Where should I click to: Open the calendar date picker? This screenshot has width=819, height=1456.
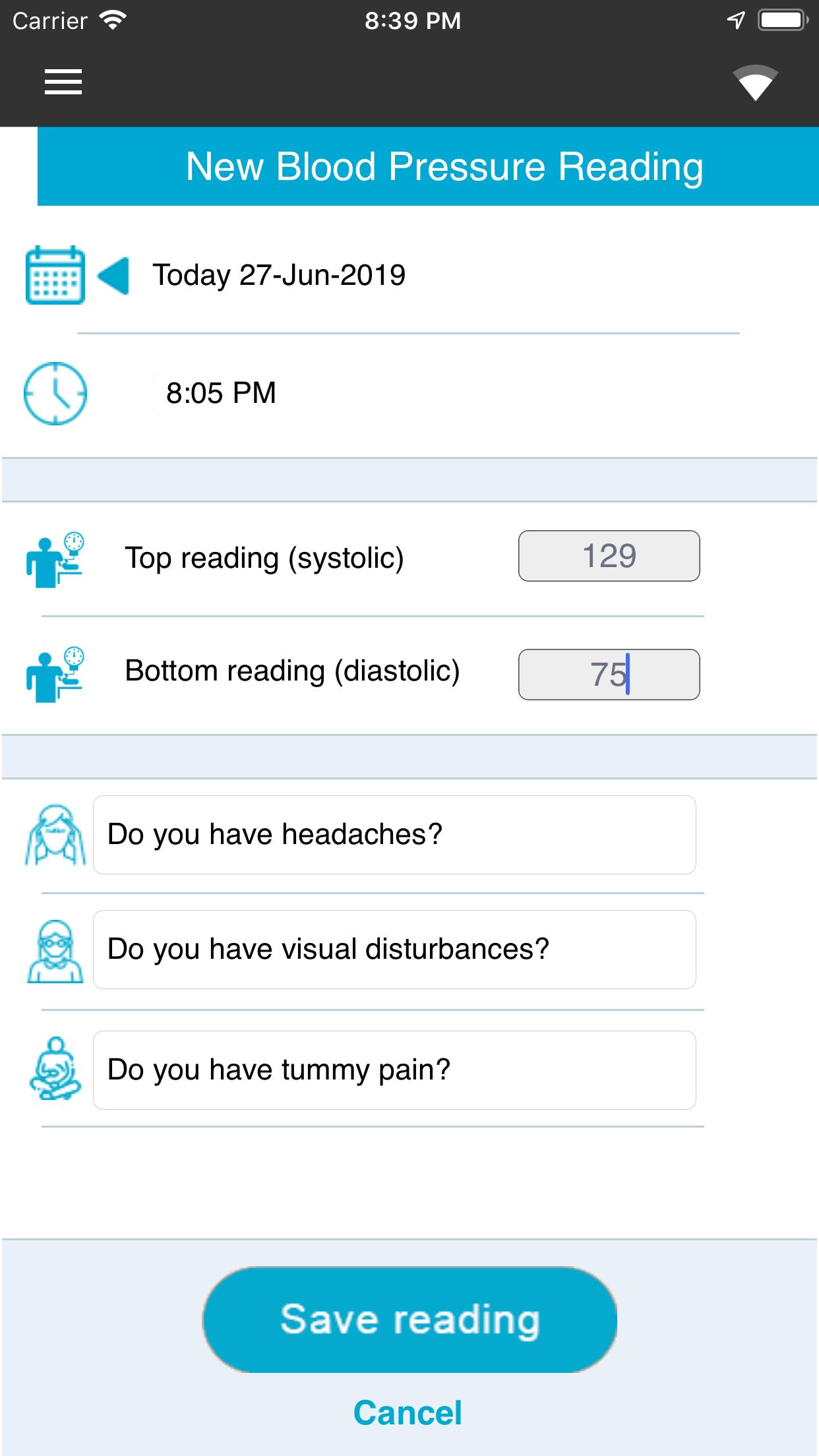tap(55, 275)
